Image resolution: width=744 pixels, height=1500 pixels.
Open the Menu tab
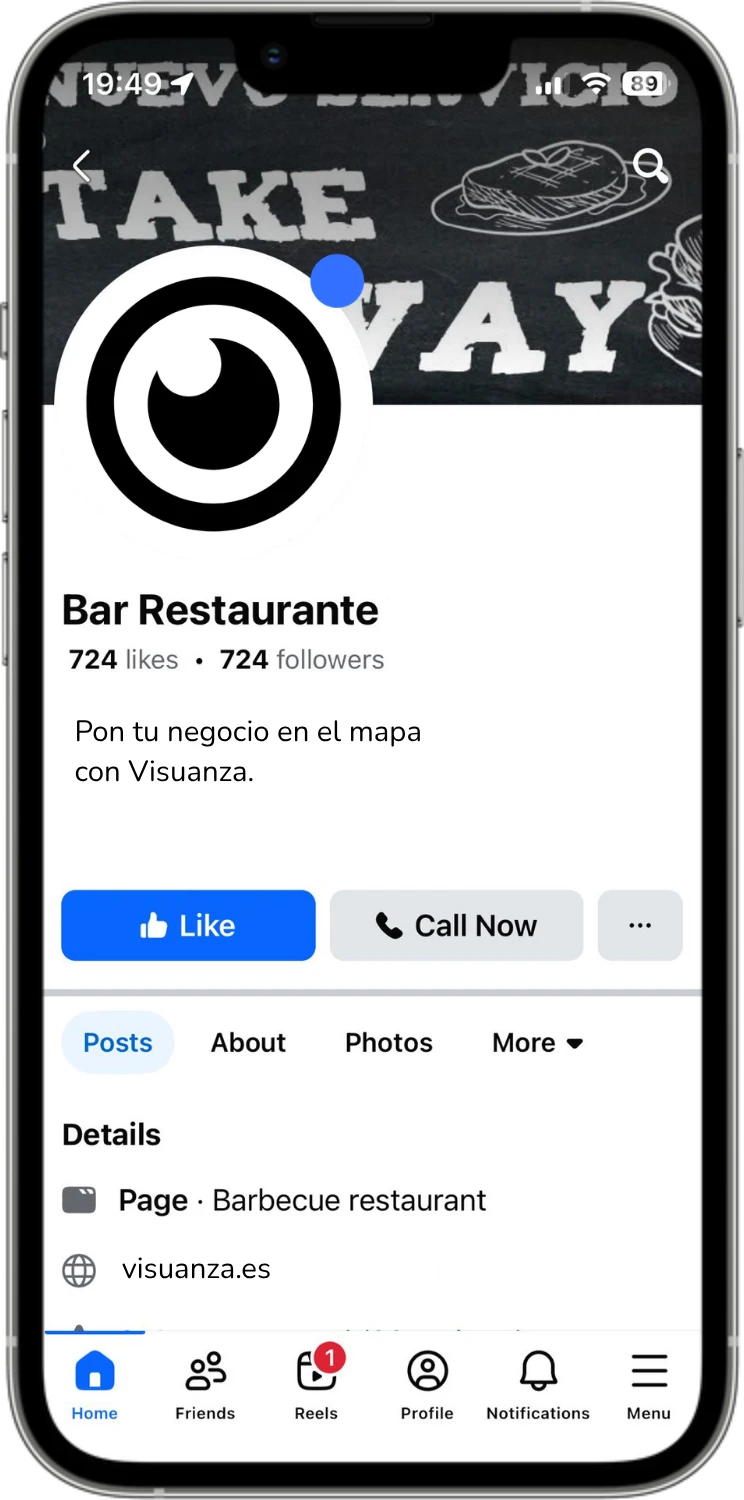coord(649,1384)
